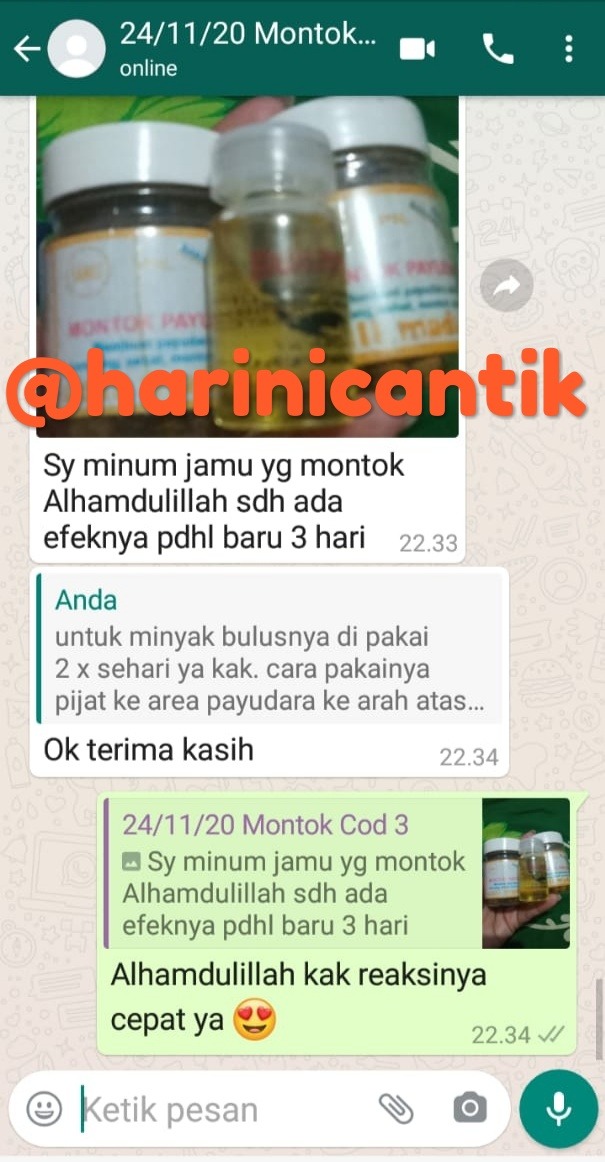Go back to the chat list

pos(26,49)
